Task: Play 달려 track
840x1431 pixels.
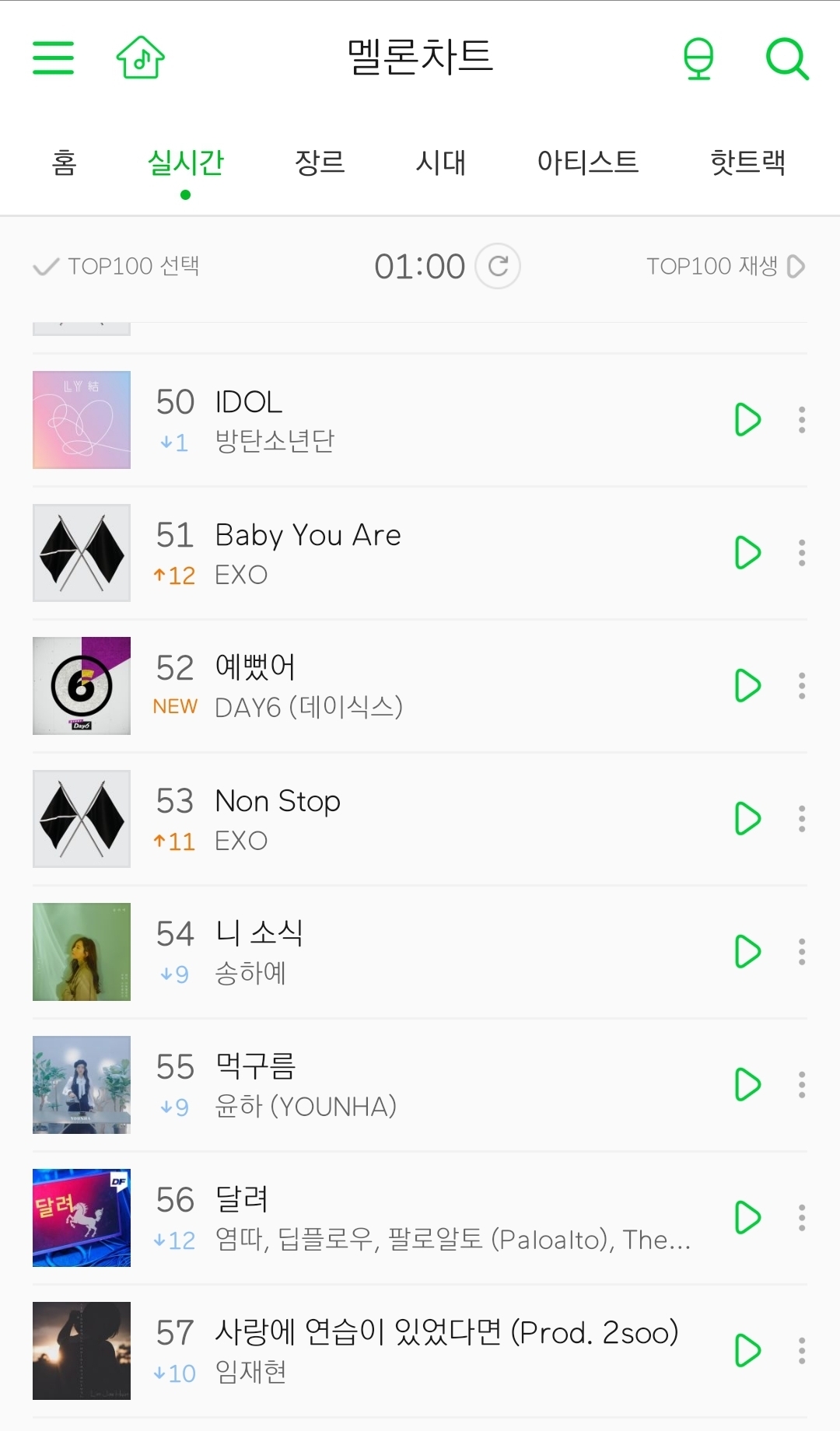Action: point(747,1218)
